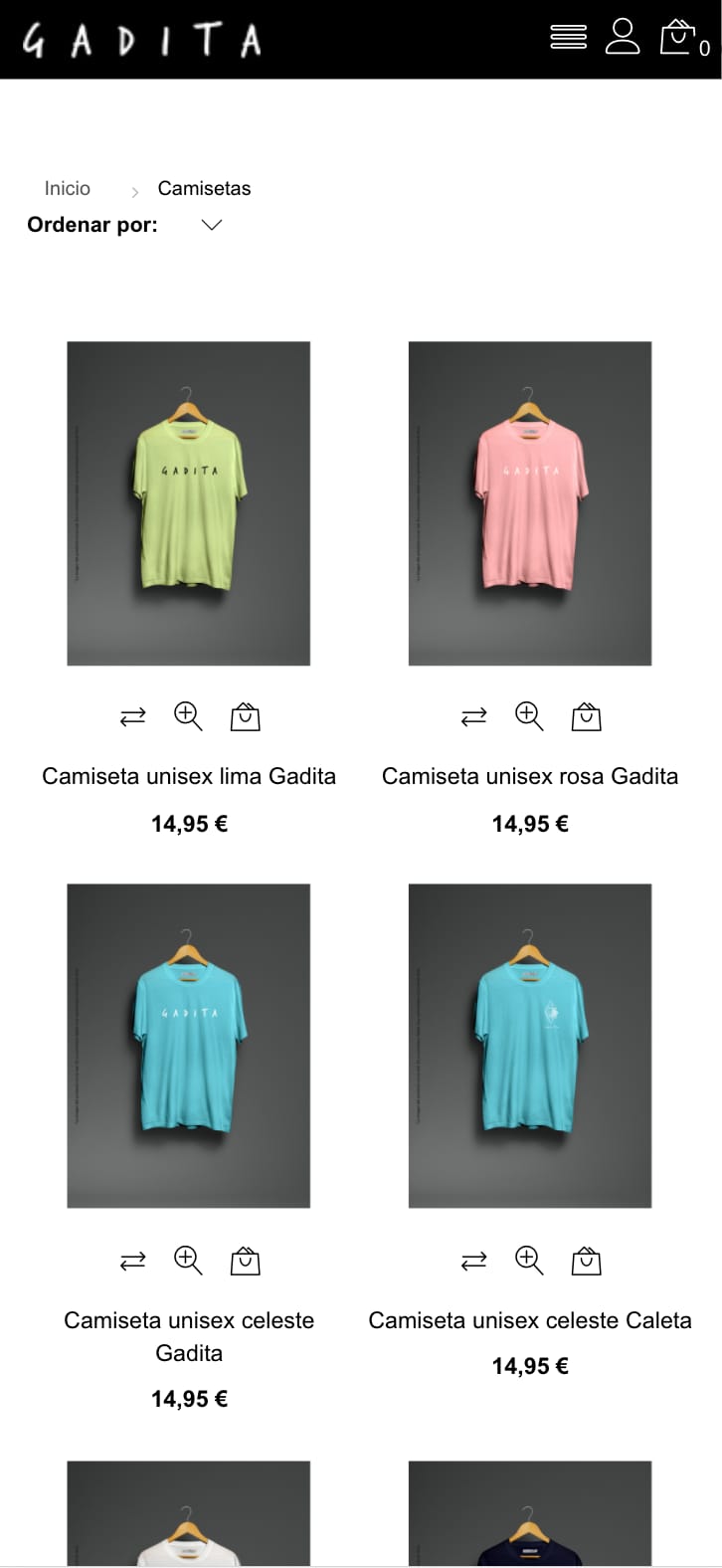Open quick view magnifier for celeste Caleta shirt
722x1568 pixels.
528,1260
